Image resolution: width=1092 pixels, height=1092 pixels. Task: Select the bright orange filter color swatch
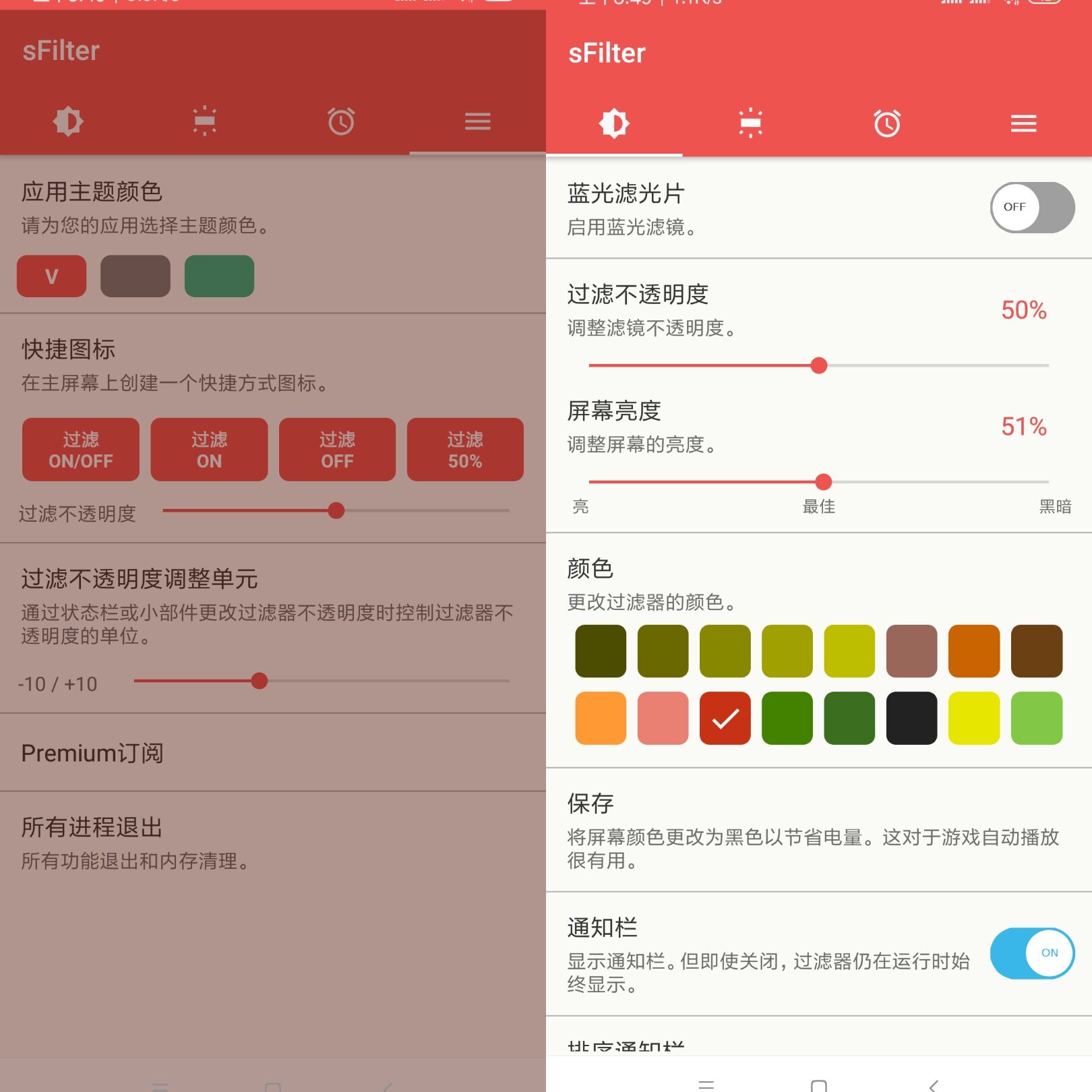[601, 718]
